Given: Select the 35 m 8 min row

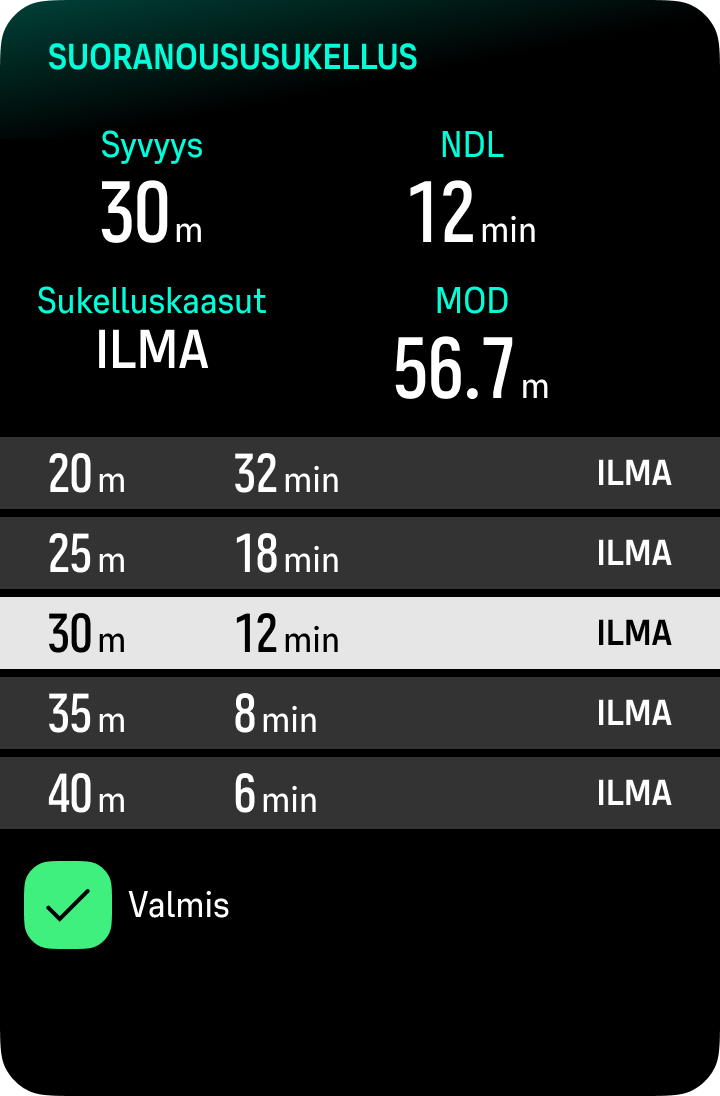Looking at the screenshot, I should pyautogui.click(x=360, y=713).
